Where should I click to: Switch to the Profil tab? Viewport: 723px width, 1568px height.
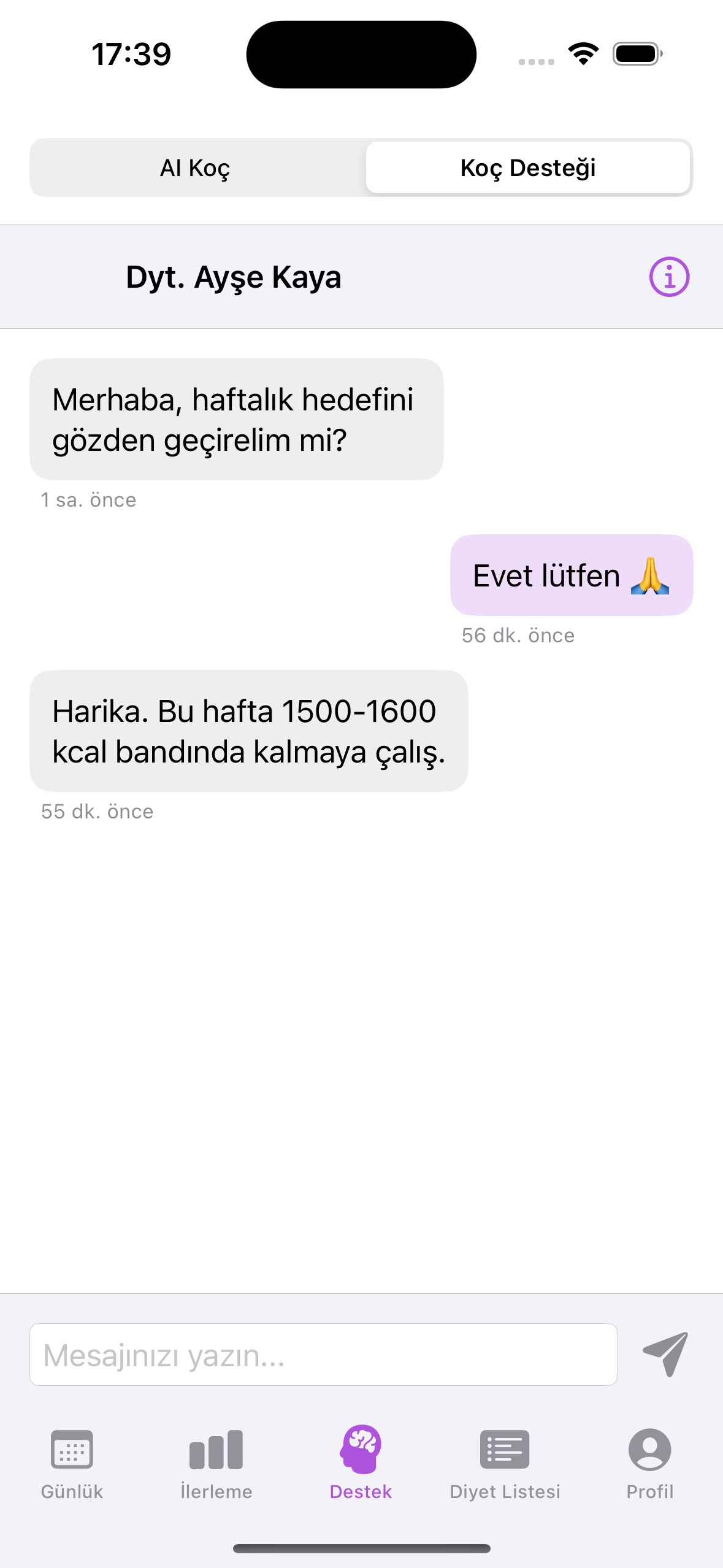[649, 1464]
